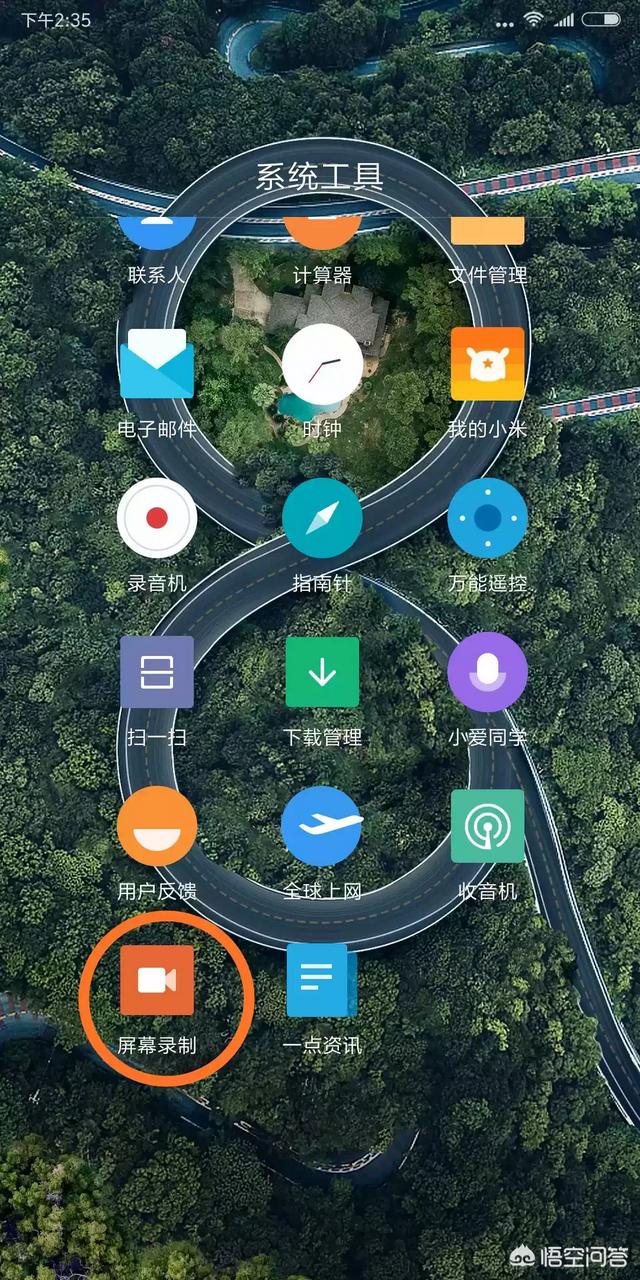The width and height of the screenshot is (640, 1280).
Task: Start the 录音机 voice recorder
Action: pyautogui.click(x=157, y=518)
